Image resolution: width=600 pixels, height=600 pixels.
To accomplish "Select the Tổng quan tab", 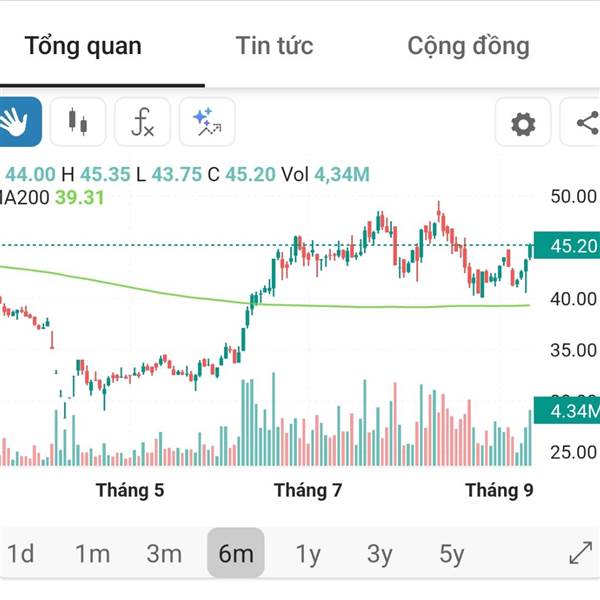I will click(83, 46).
